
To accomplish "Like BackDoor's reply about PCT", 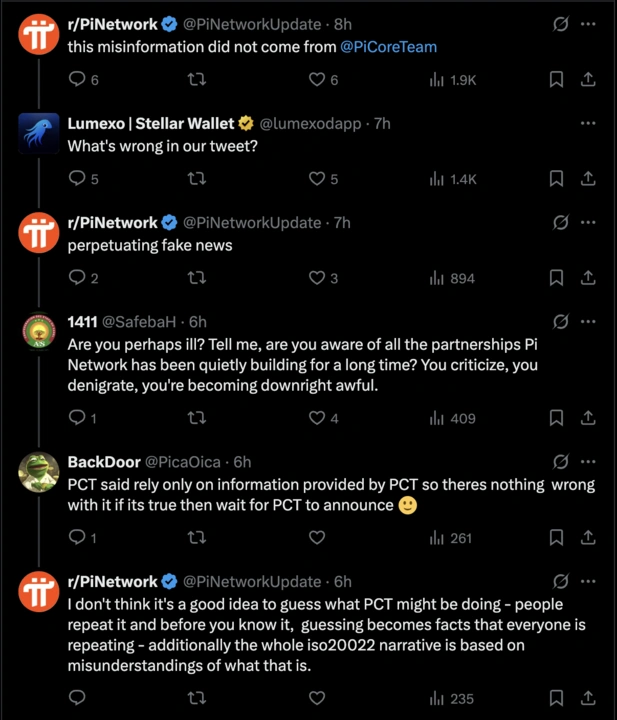I will (x=317, y=538).
